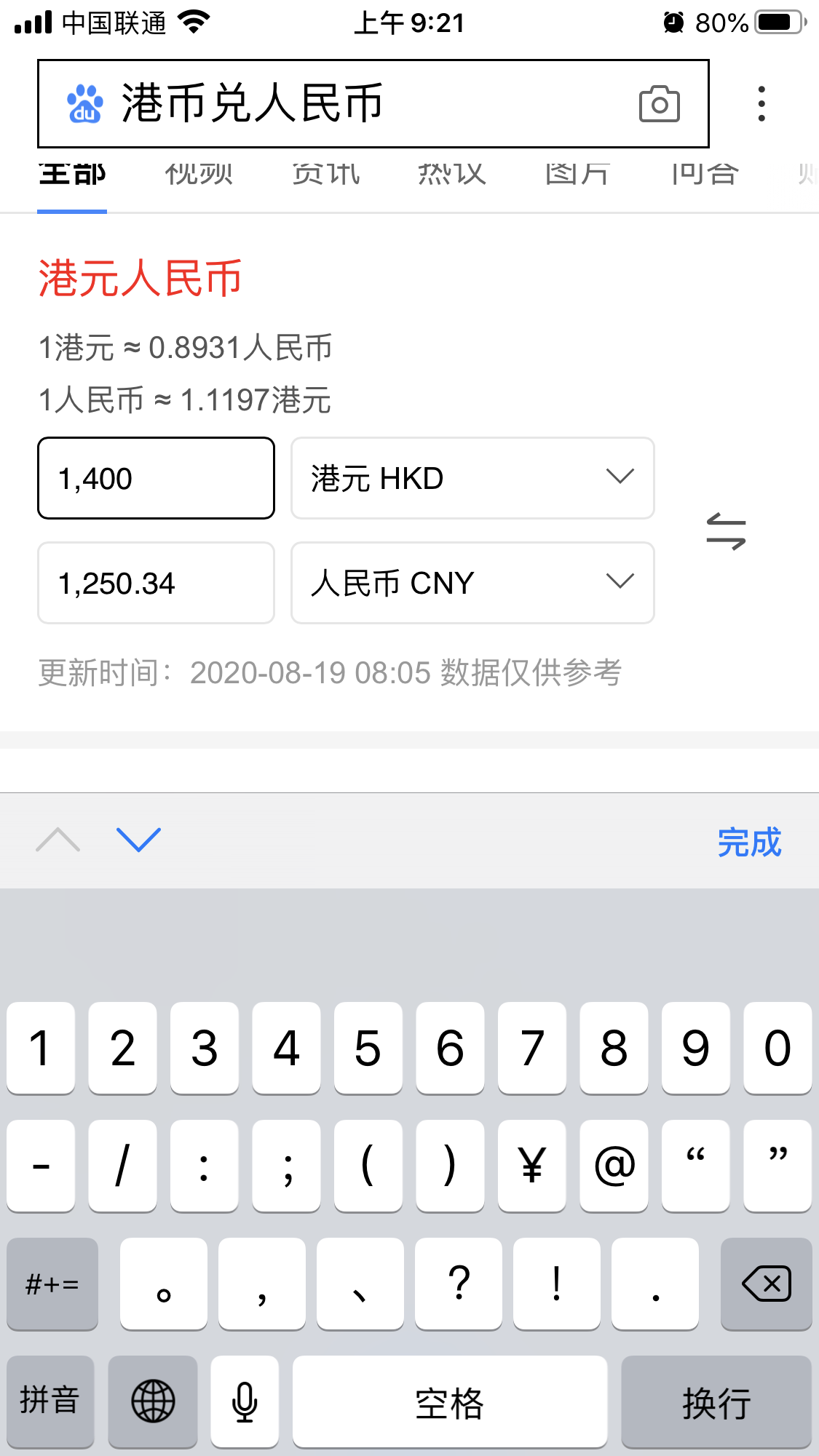Tap 完成 to dismiss the keyboard
Image resolution: width=819 pixels, height=1456 pixels.
(x=749, y=842)
